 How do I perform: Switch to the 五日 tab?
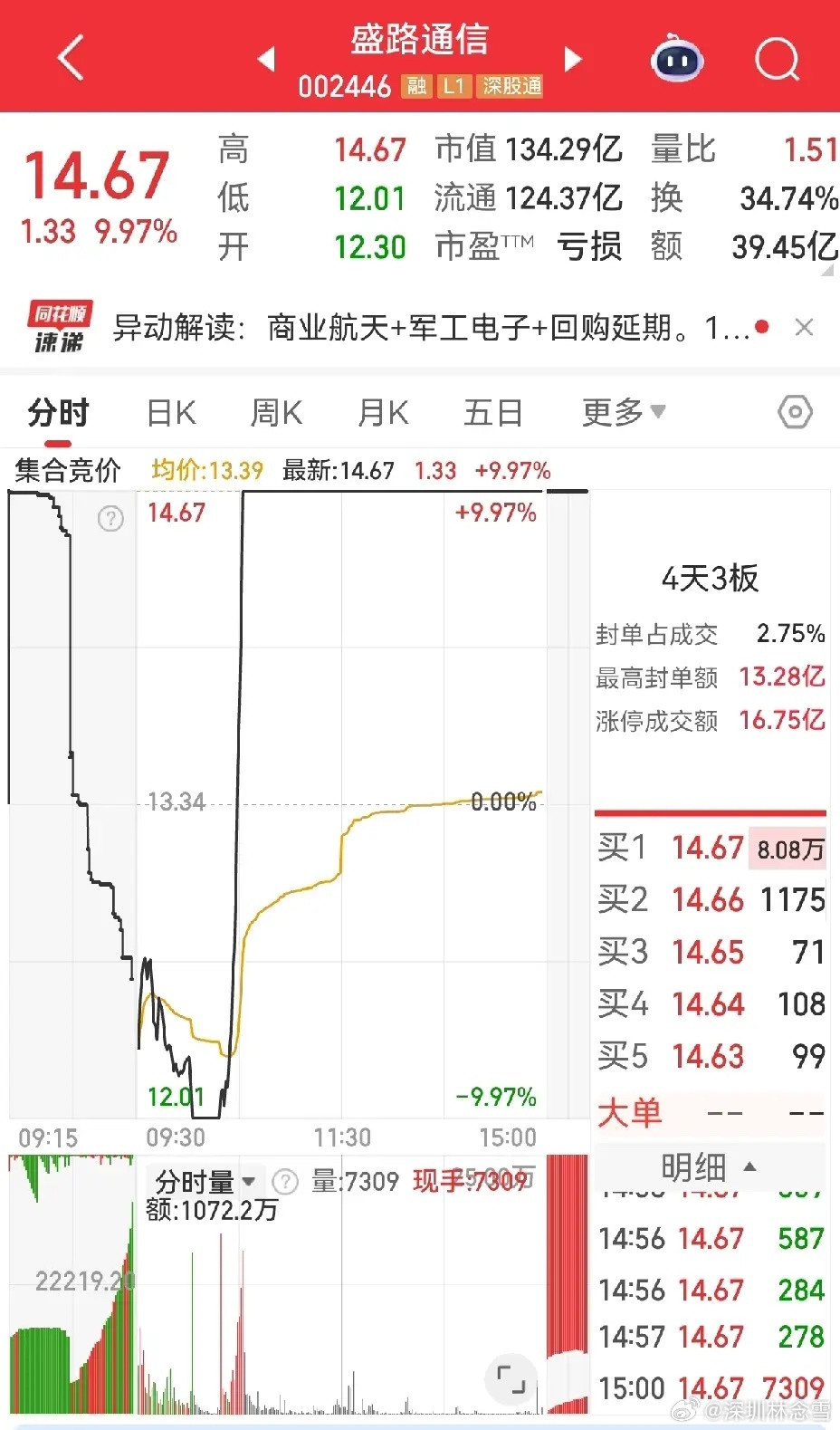point(492,412)
